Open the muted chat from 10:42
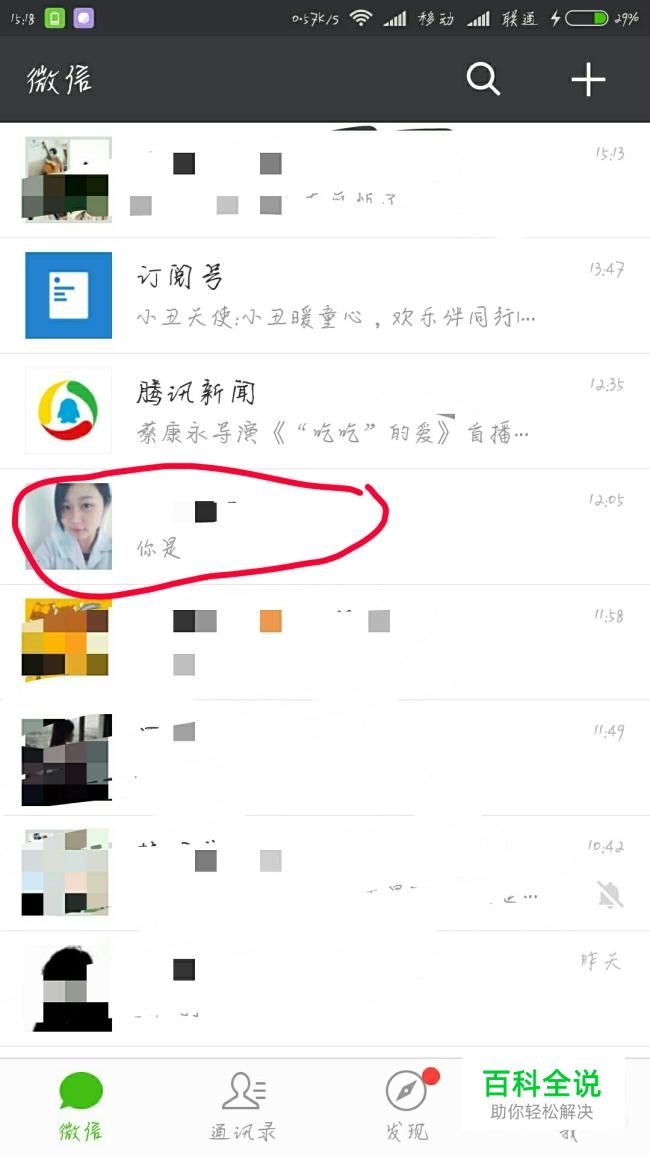650x1155 pixels. (x=325, y=873)
